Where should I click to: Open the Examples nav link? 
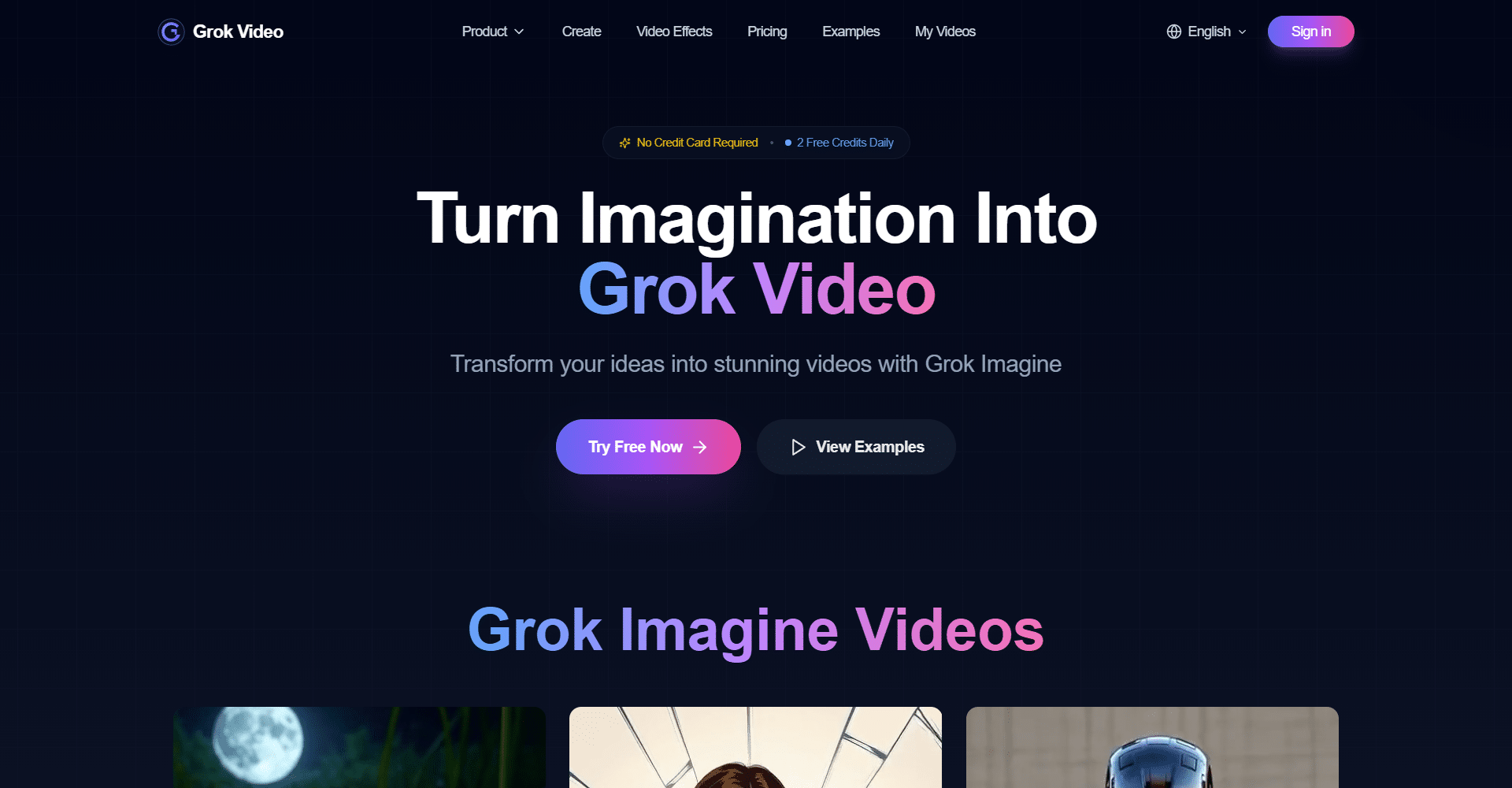850,32
